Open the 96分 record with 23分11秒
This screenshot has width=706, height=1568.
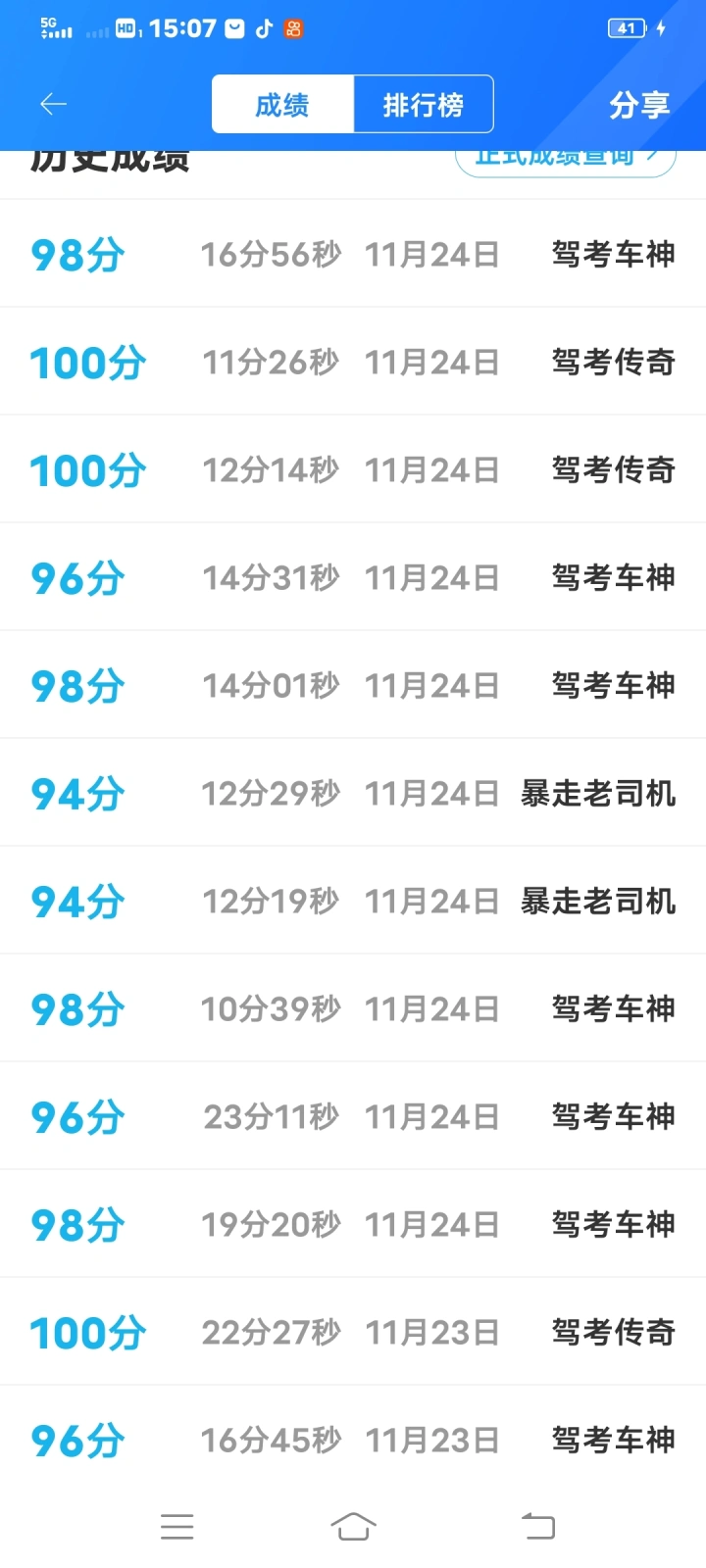[353, 1116]
